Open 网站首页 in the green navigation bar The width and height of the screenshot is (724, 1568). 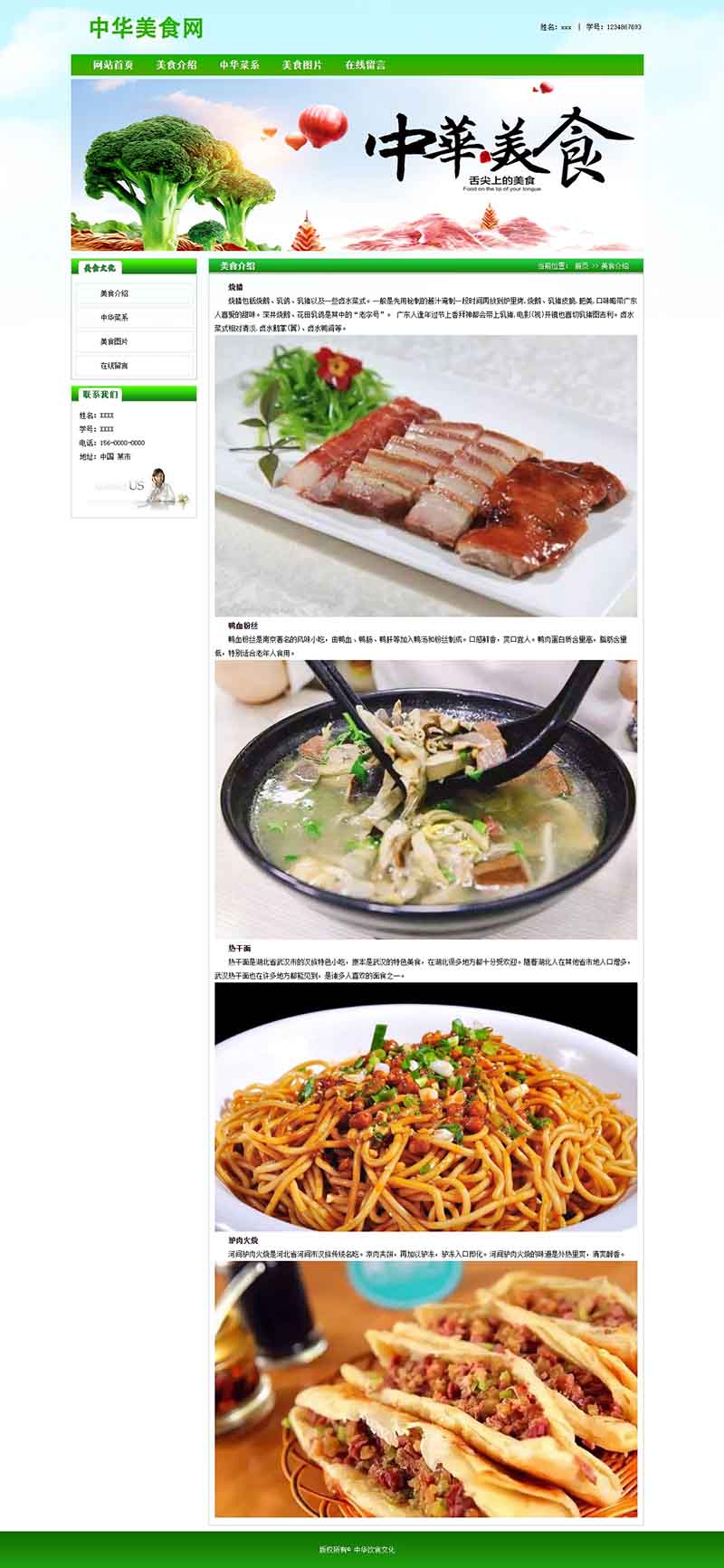(113, 65)
